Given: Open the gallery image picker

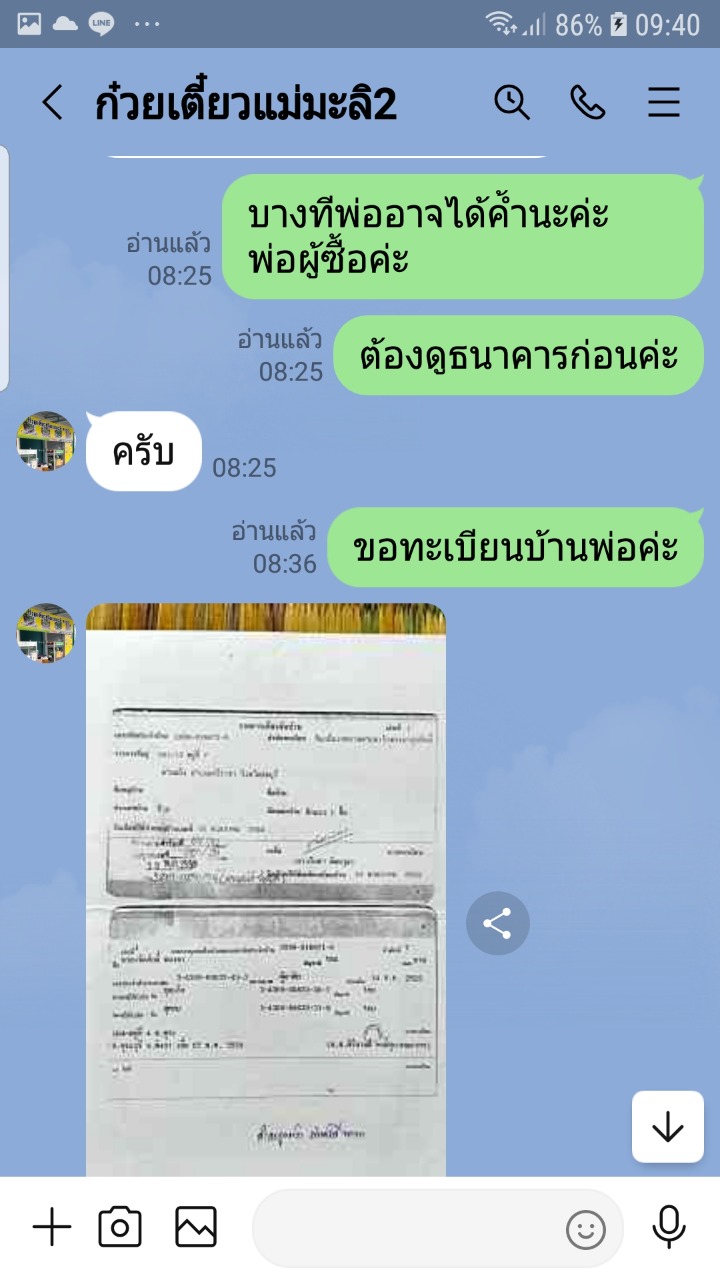Looking at the screenshot, I should click(x=196, y=1227).
